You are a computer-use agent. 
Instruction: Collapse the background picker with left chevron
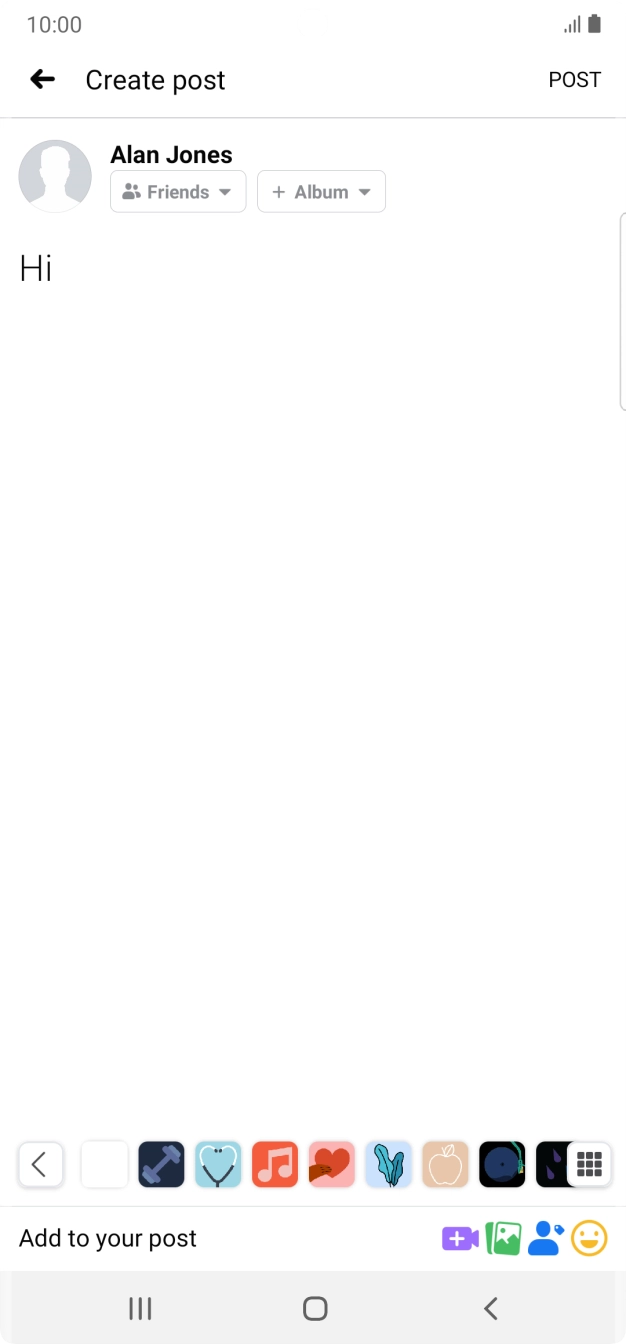click(40, 1164)
